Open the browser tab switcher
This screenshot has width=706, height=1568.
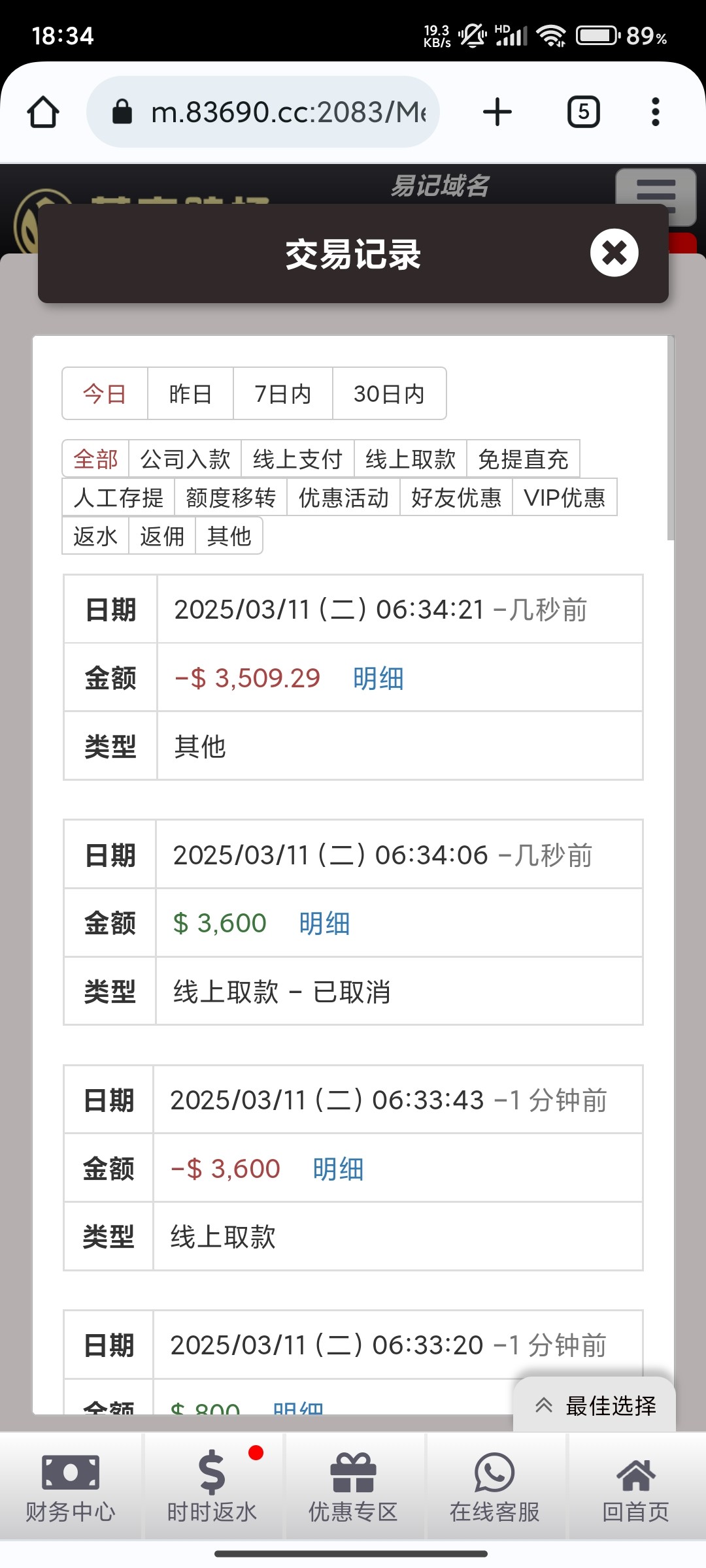click(583, 112)
